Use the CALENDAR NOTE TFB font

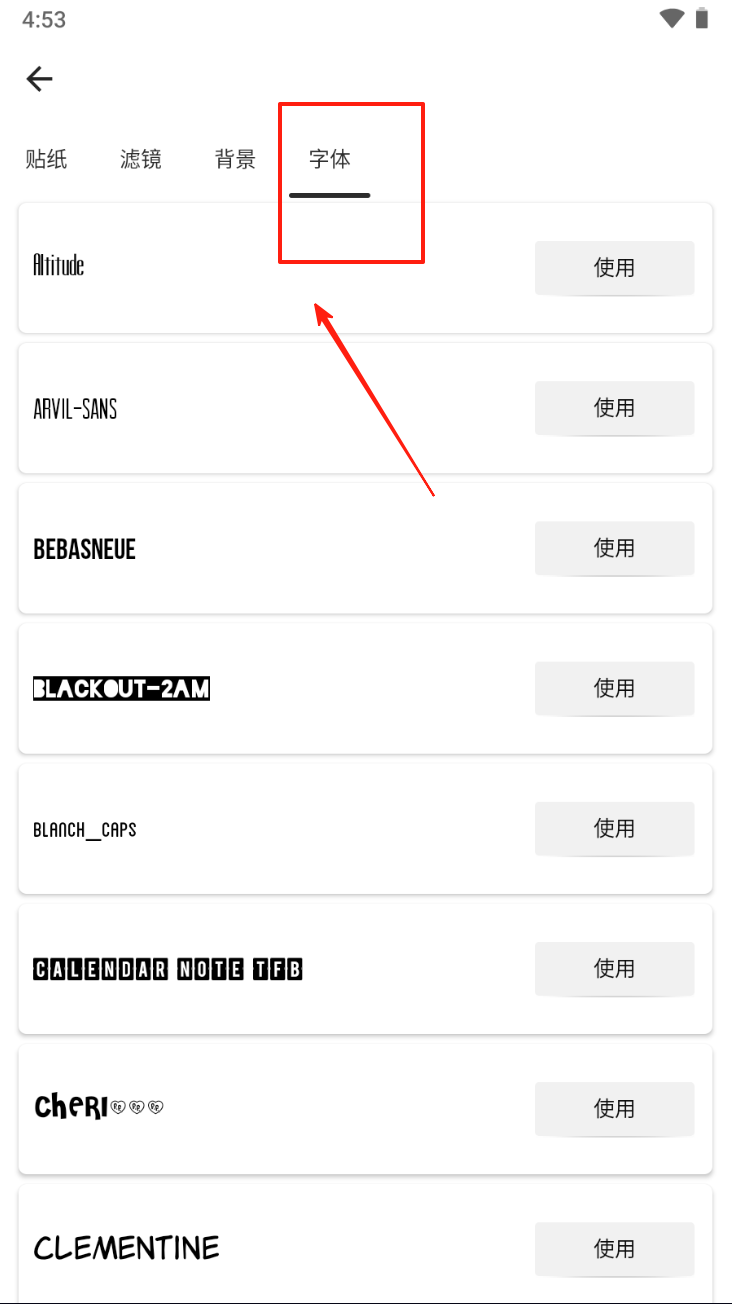click(x=614, y=968)
